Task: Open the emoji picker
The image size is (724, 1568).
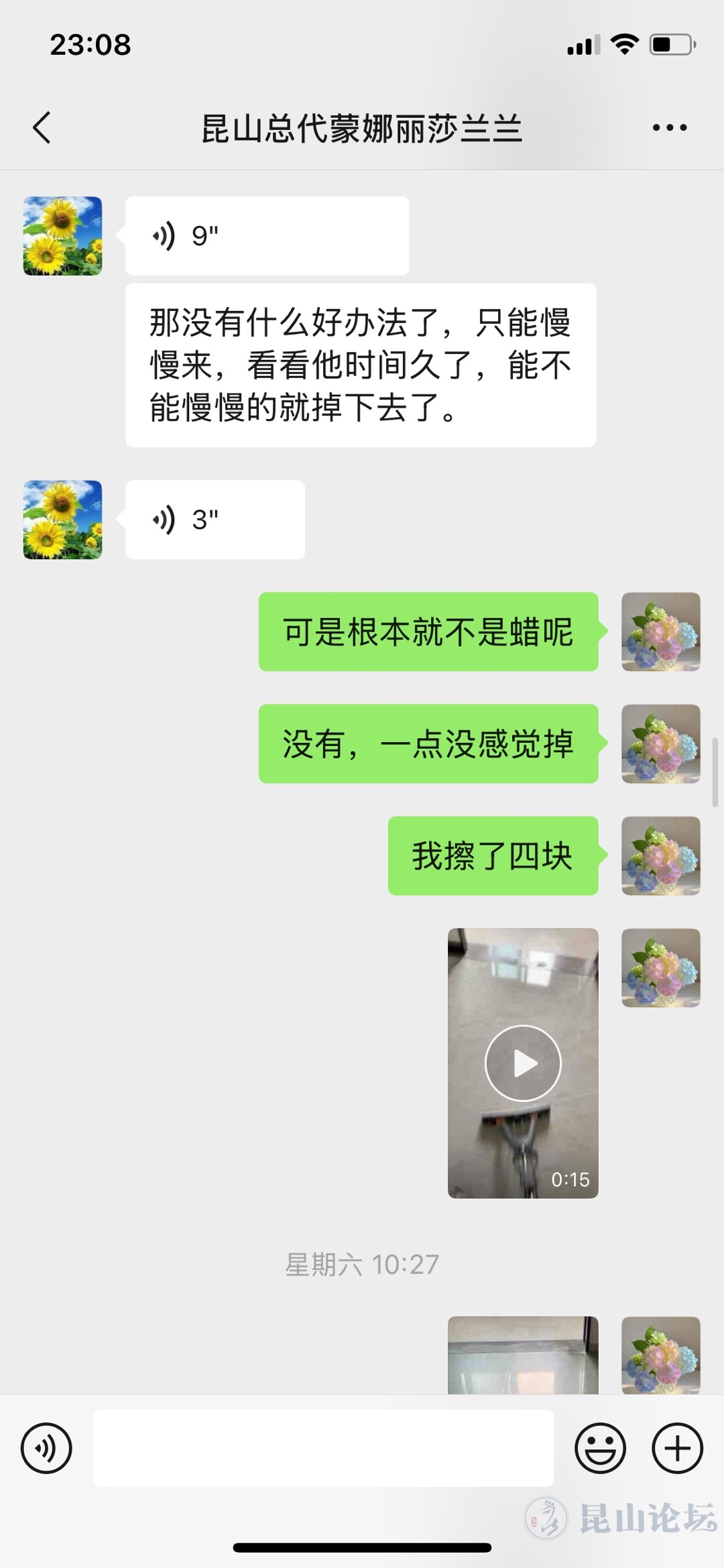Action: (x=600, y=1448)
